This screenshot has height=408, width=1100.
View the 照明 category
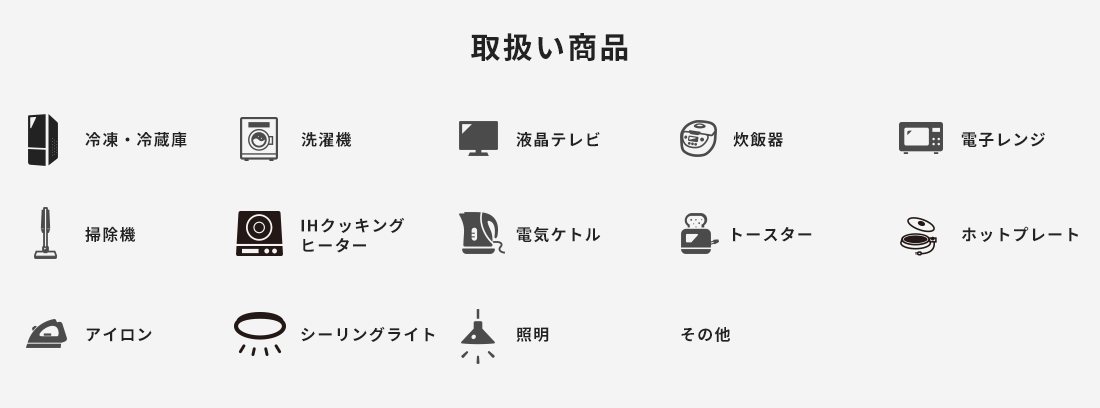point(532,335)
